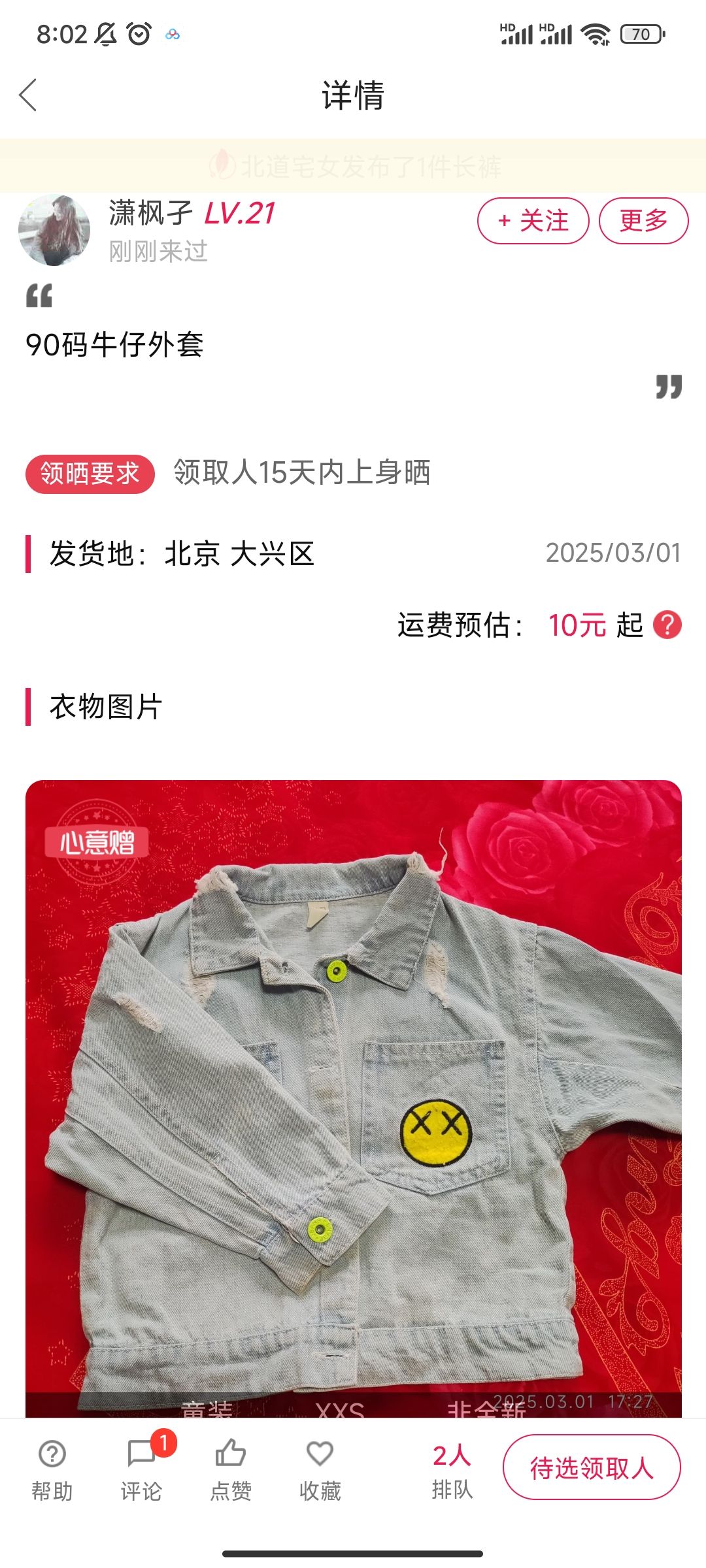Screen dimensions: 706x1568
Task: Open 潇枫子's profile avatar
Action: coord(54,230)
